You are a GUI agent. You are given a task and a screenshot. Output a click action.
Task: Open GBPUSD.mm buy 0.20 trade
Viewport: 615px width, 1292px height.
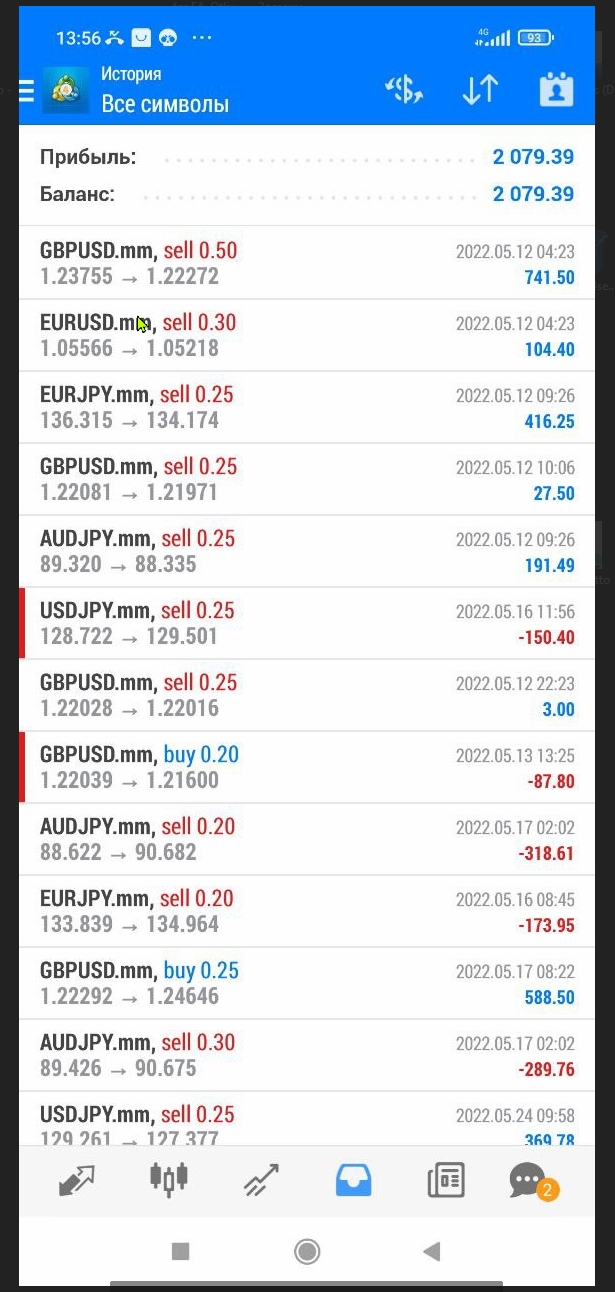click(307, 767)
